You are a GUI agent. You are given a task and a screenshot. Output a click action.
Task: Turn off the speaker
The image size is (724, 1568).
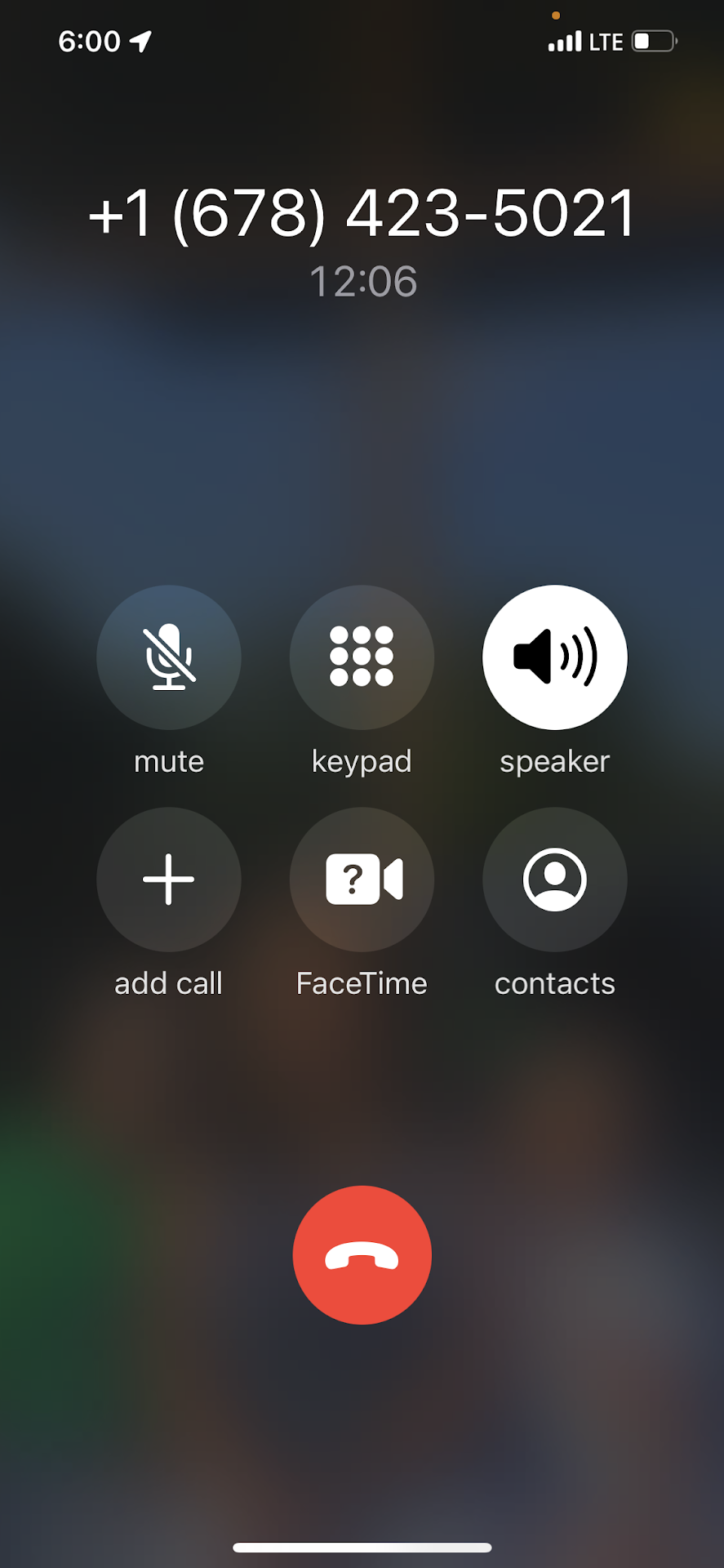(554, 657)
